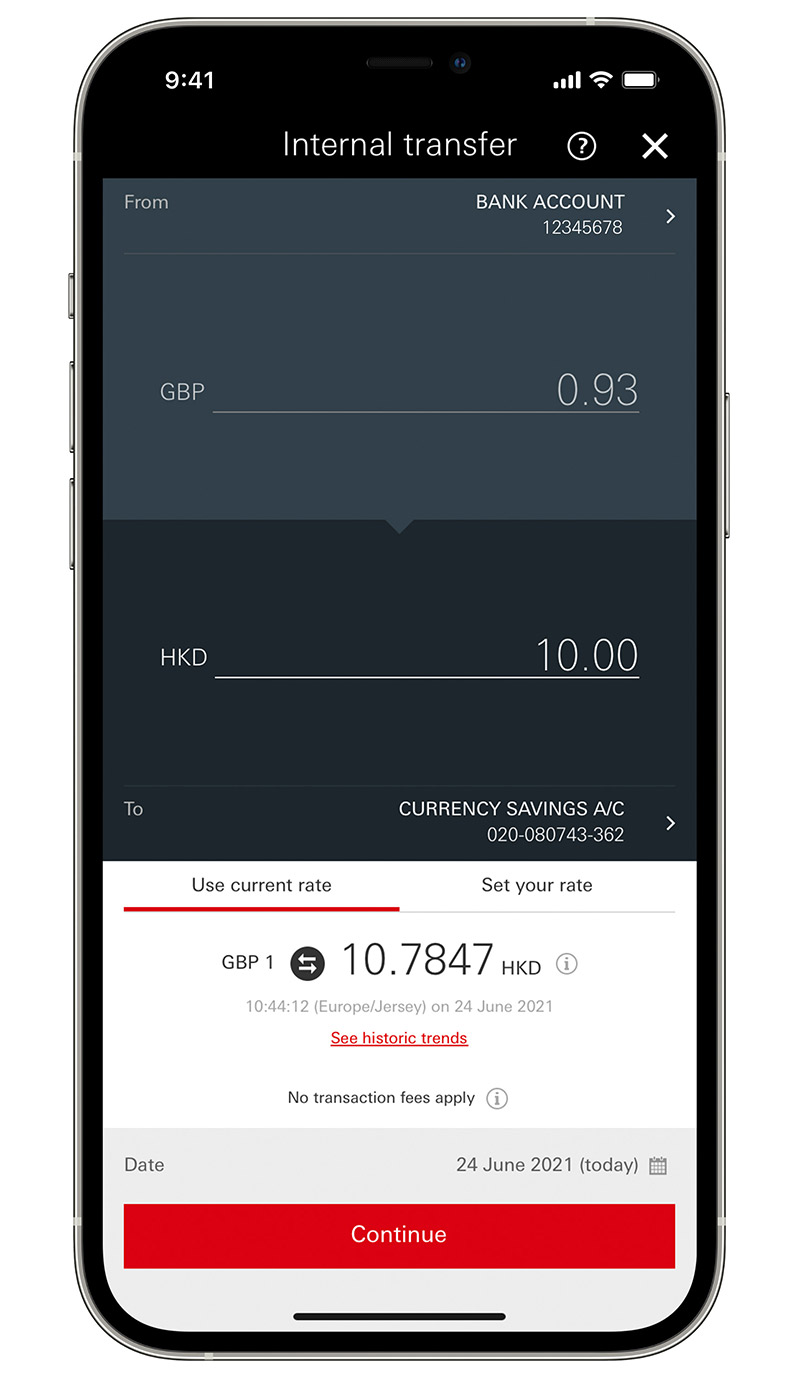Change the To currency savings account
Image resolution: width=800 pixels, height=1378 pixels.
[399, 822]
